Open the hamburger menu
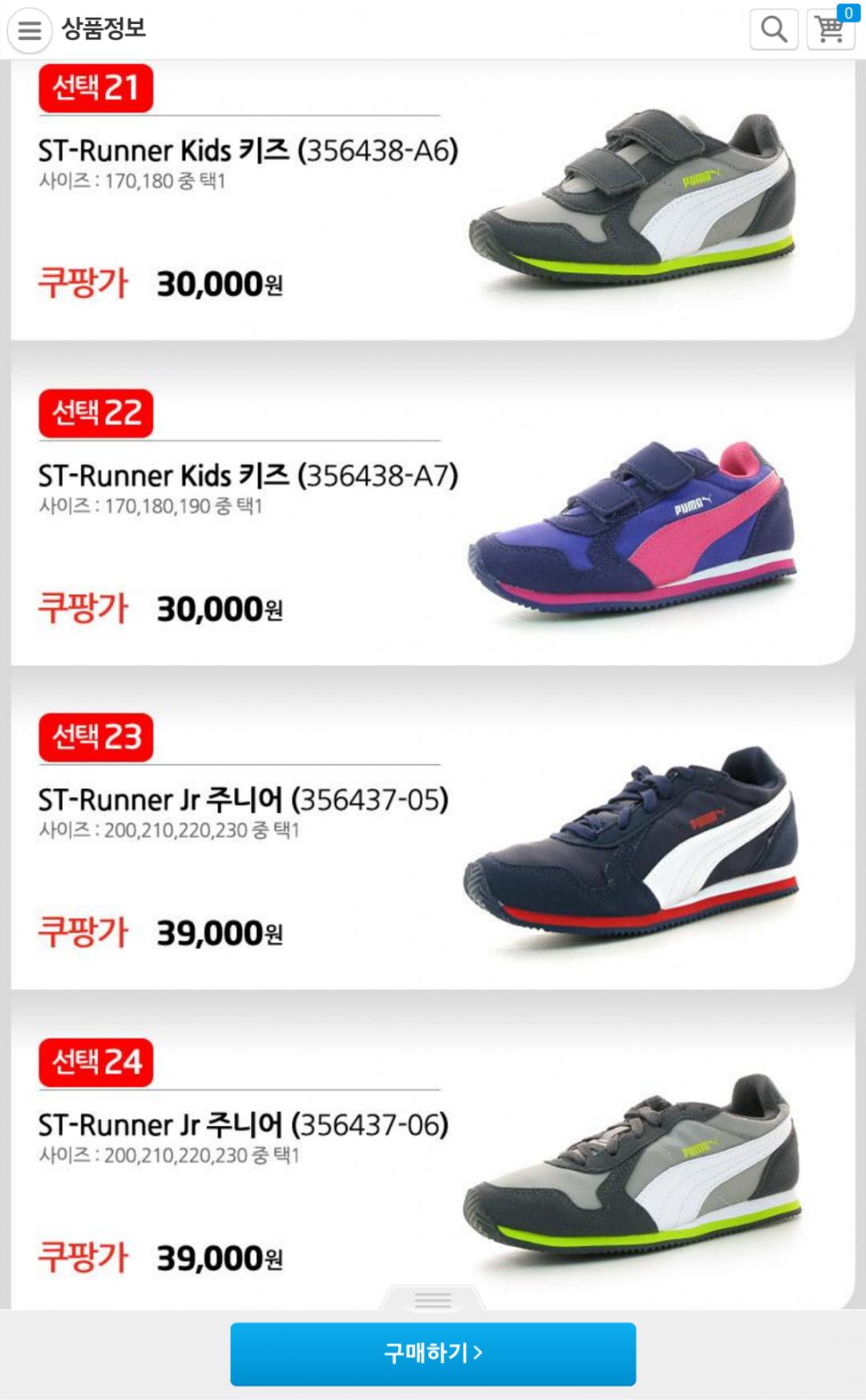Image resolution: width=866 pixels, height=1400 pixels. (x=30, y=30)
